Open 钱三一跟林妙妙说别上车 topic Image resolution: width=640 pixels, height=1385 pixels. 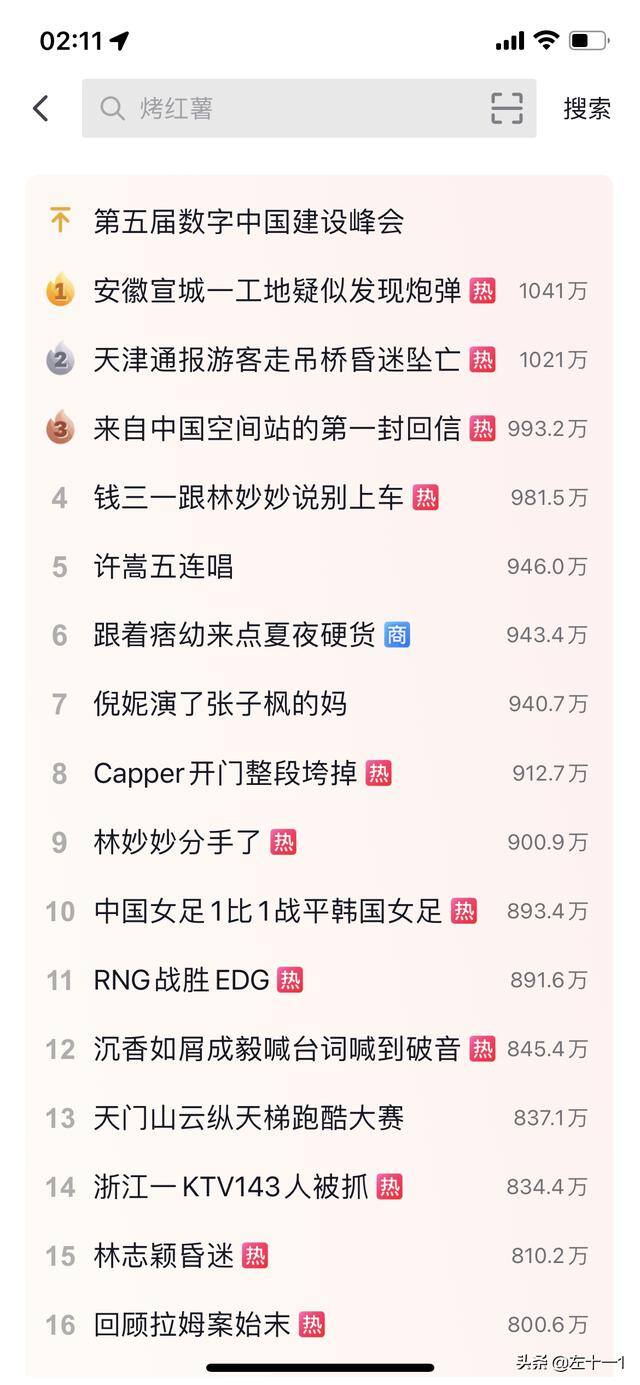coord(248,497)
